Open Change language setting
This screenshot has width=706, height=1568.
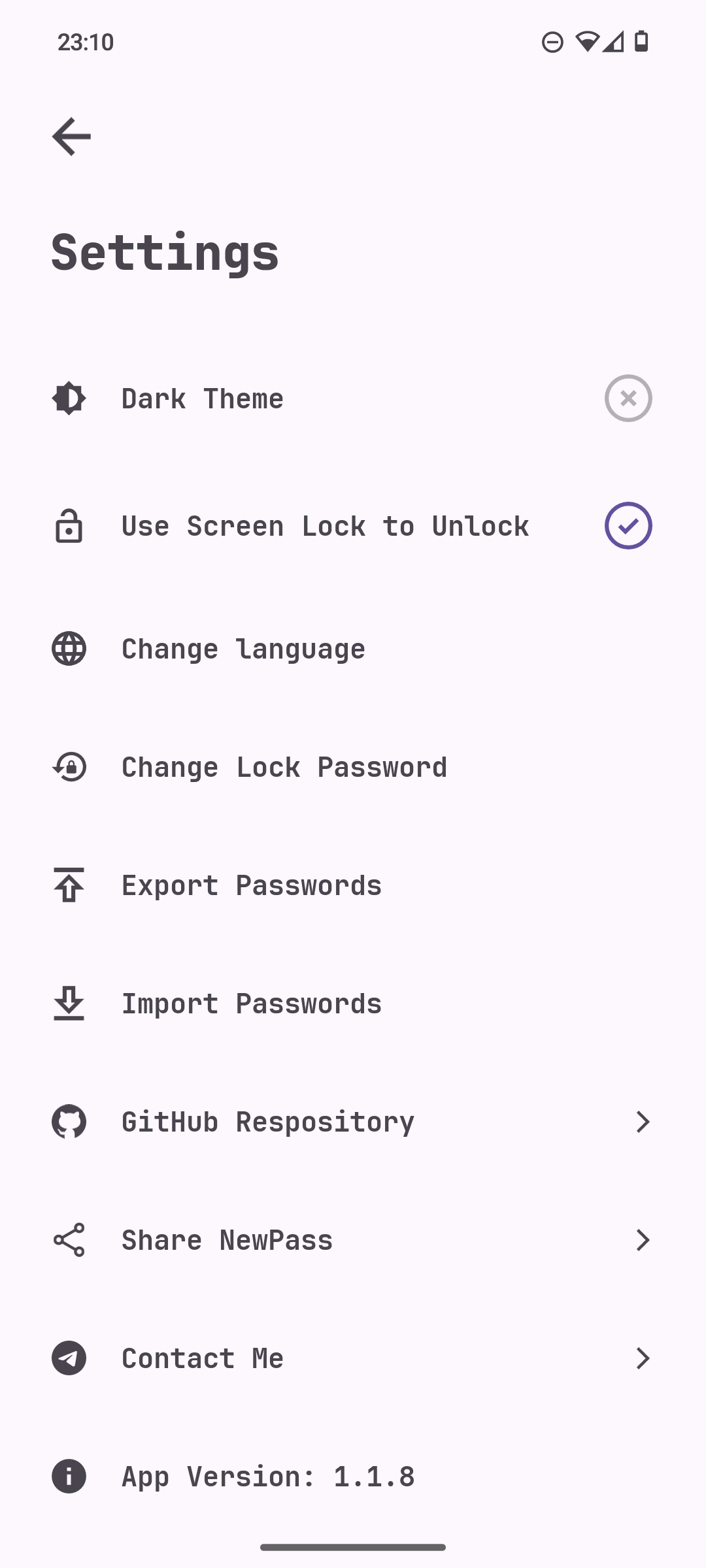click(x=243, y=649)
